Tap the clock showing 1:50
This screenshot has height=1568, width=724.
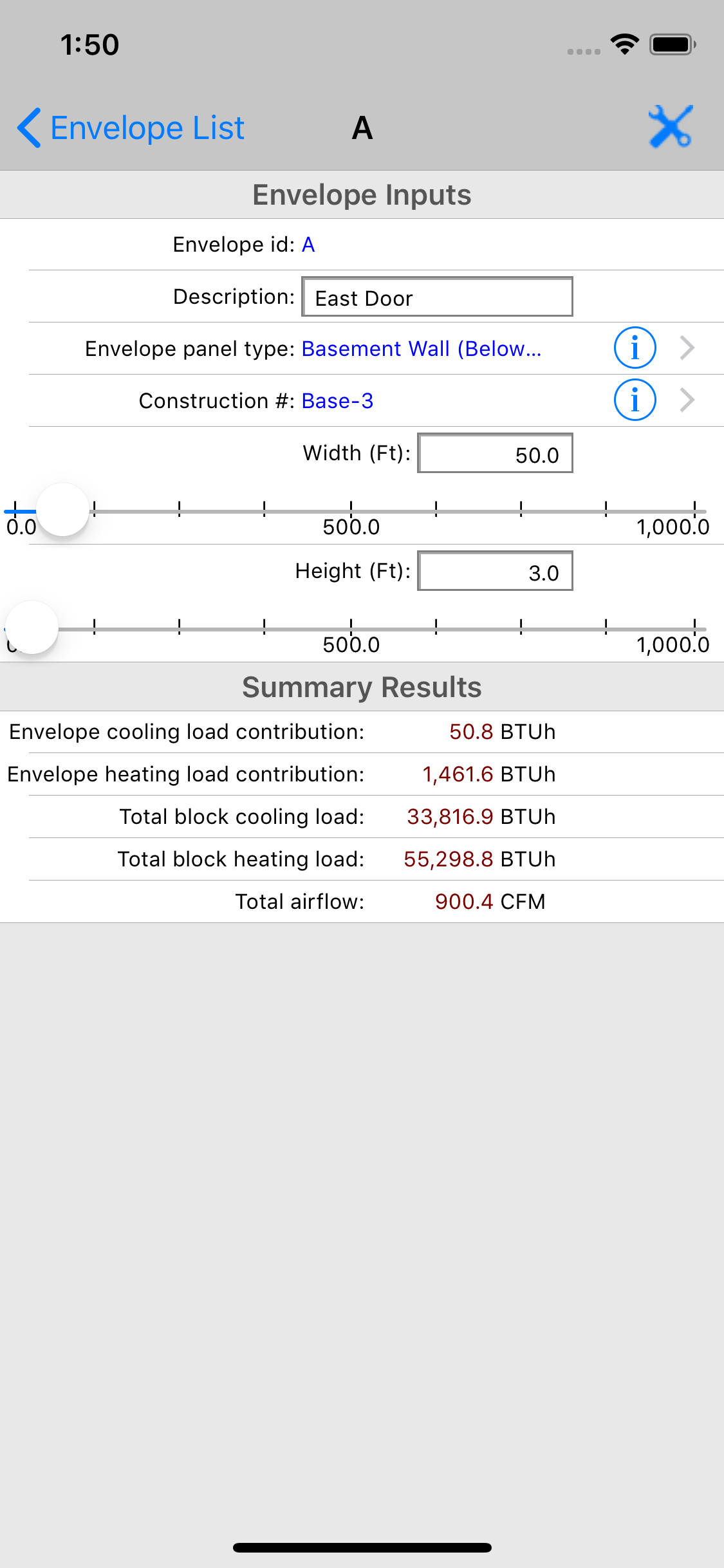pos(89,44)
